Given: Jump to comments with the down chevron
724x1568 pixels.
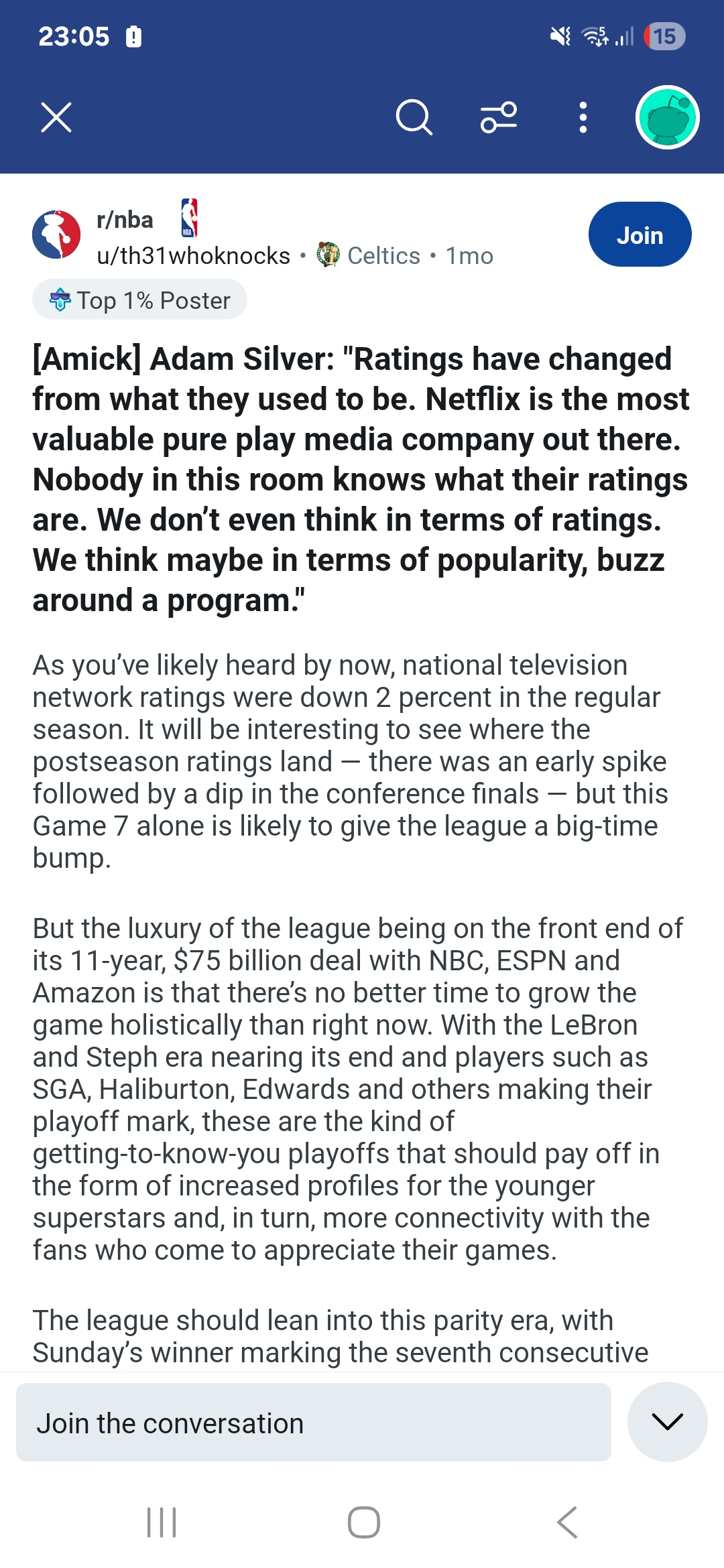Looking at the screenshot, I should click(x=668, y=1422).
